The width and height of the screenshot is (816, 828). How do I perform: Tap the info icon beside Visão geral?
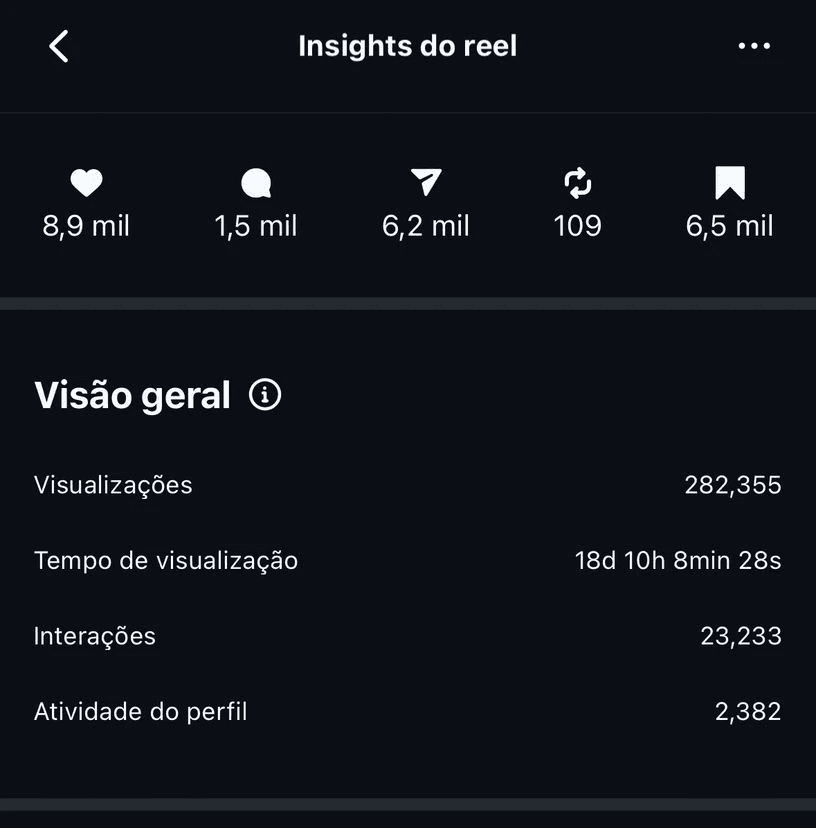point(265,395)
